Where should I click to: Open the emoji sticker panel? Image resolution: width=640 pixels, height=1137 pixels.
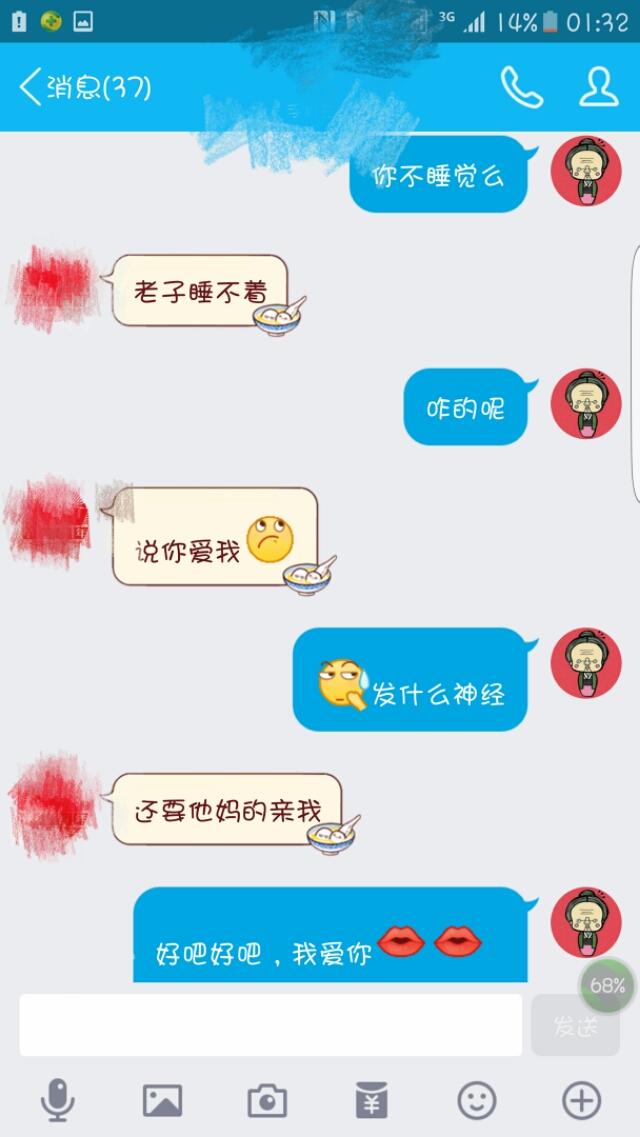(477, 1101)
